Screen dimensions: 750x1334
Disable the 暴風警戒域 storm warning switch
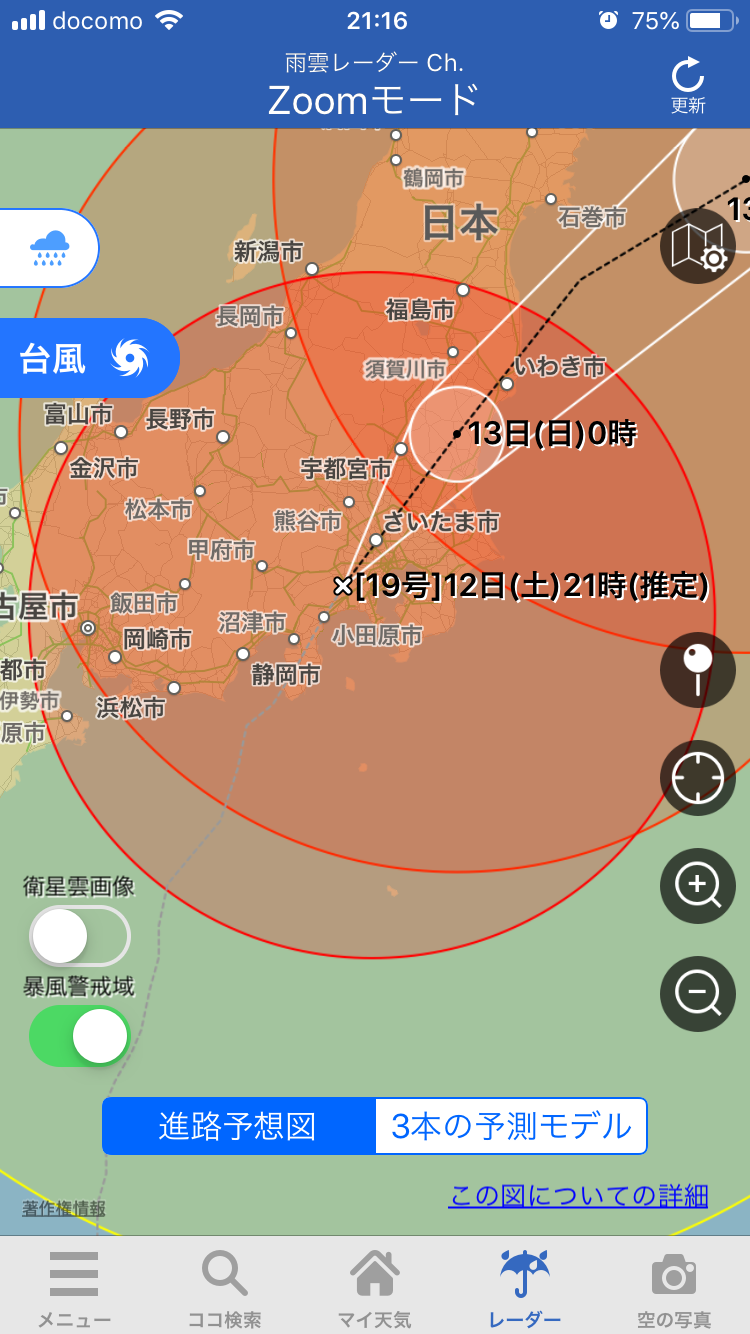click(x=80, y=1036)
